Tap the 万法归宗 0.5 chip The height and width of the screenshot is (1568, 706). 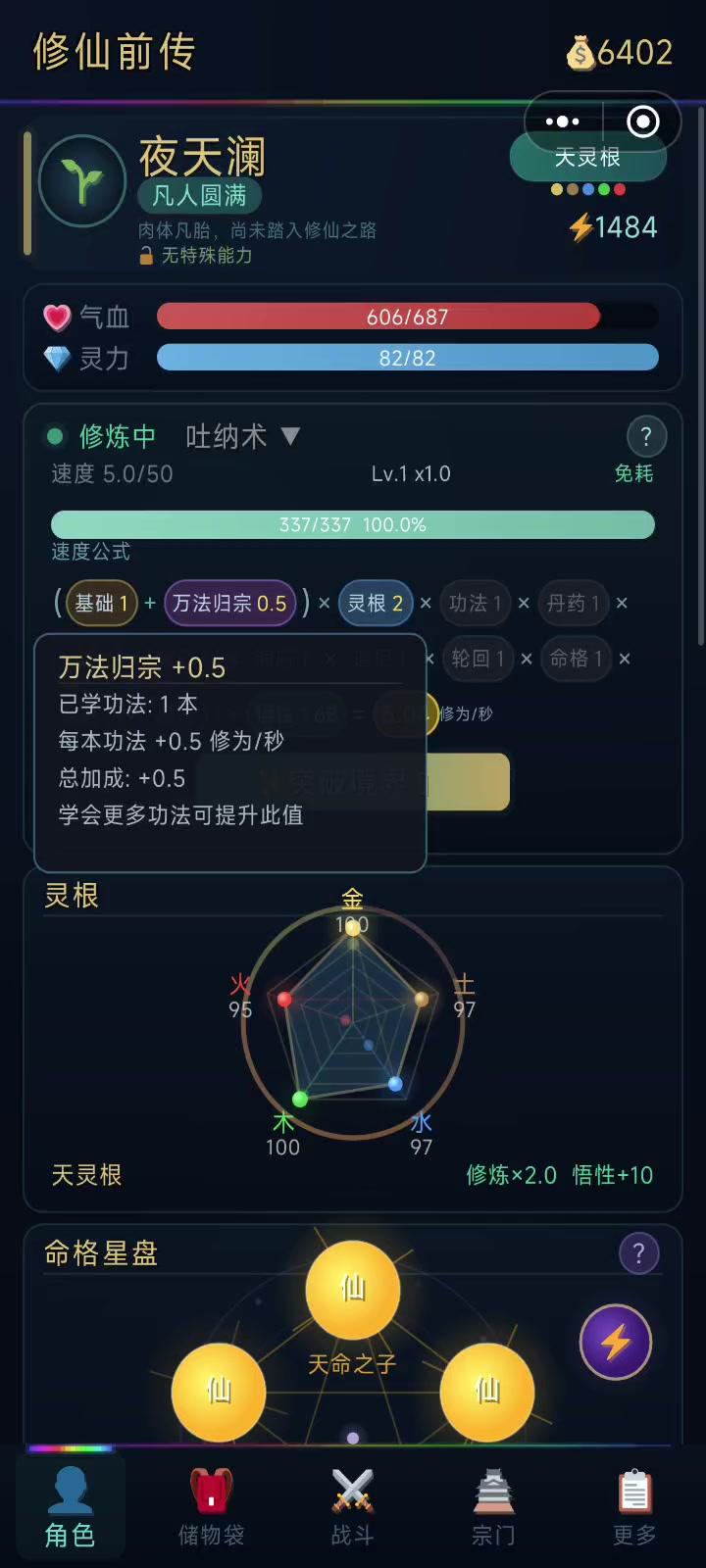click(x=229, y=603)
